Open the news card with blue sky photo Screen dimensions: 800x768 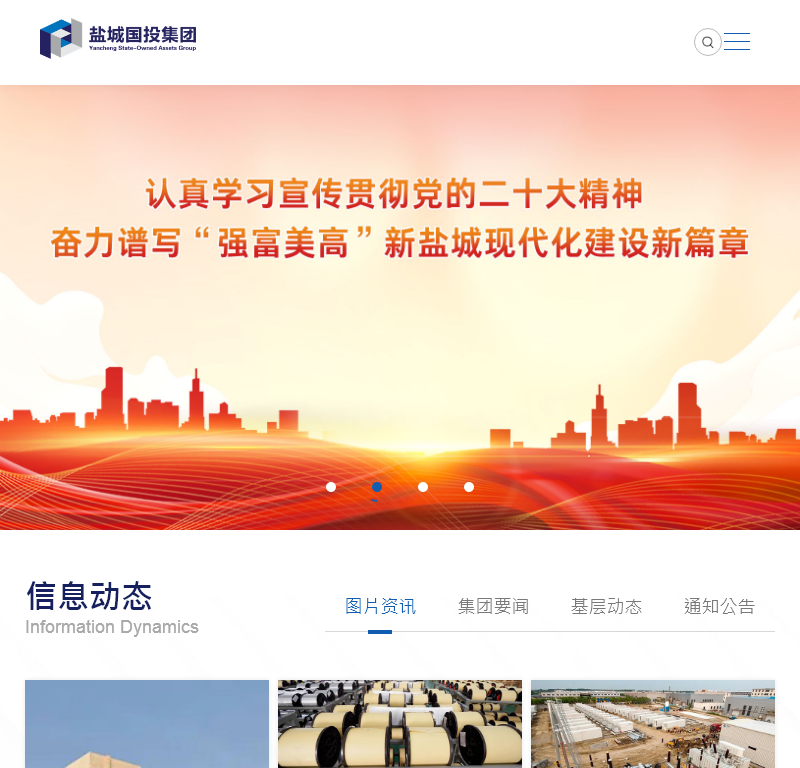[147, 724]
